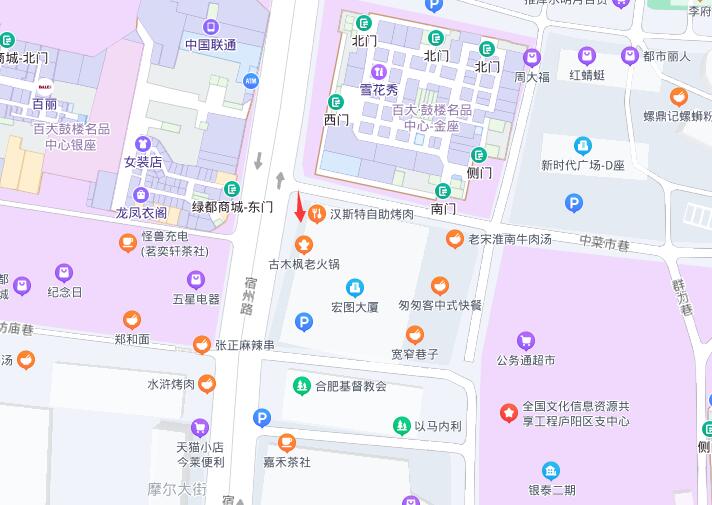712x505 pixels.
Task: Open the 中国联通 marker
Action: click(x=210, y=27)
